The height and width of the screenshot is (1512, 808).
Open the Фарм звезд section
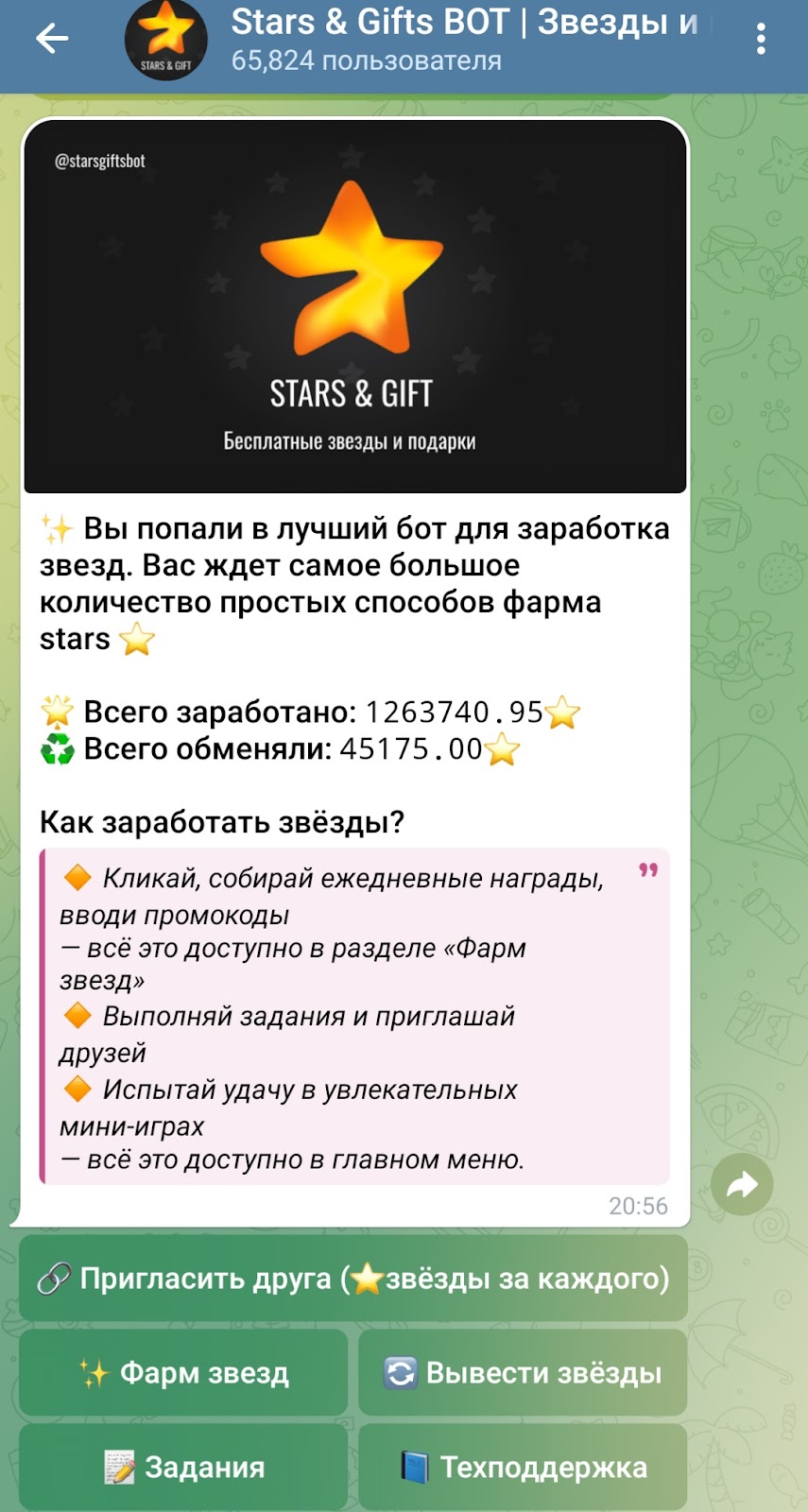coord(183,1372)
